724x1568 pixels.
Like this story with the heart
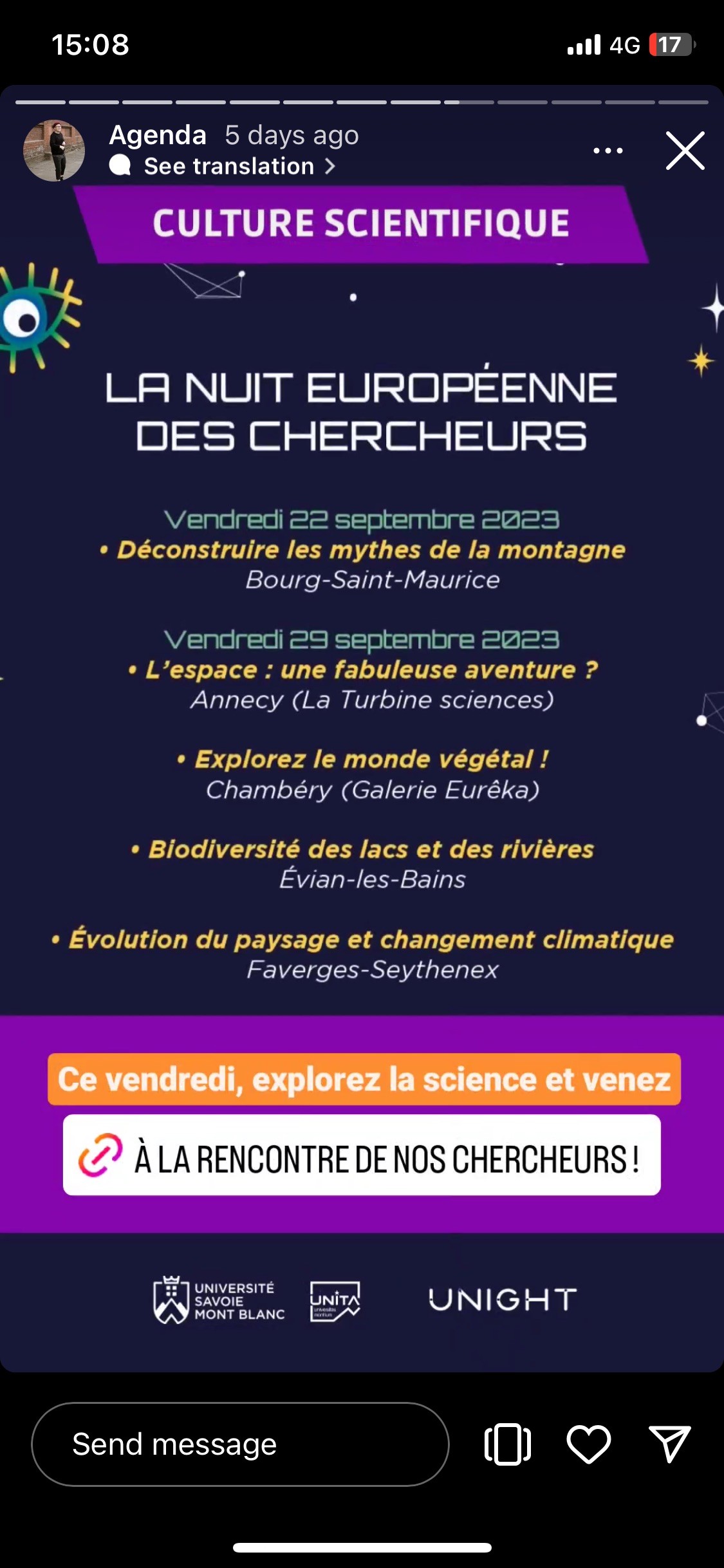click(588, 1444)
